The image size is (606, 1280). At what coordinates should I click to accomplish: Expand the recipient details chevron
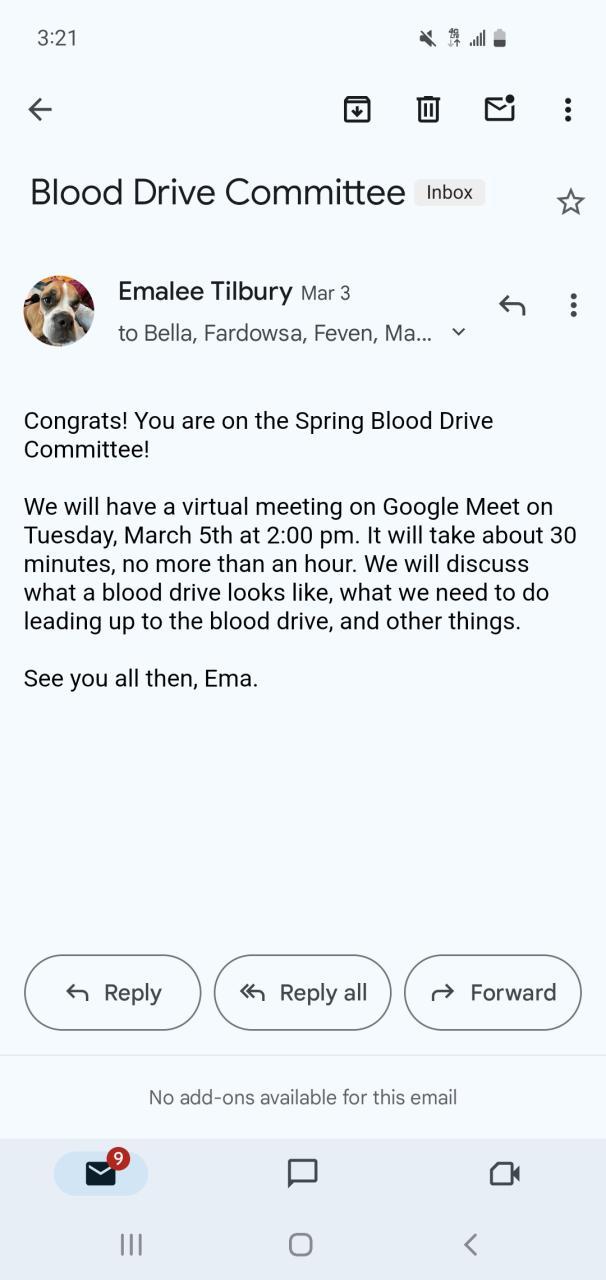click(x=459, y=332)
